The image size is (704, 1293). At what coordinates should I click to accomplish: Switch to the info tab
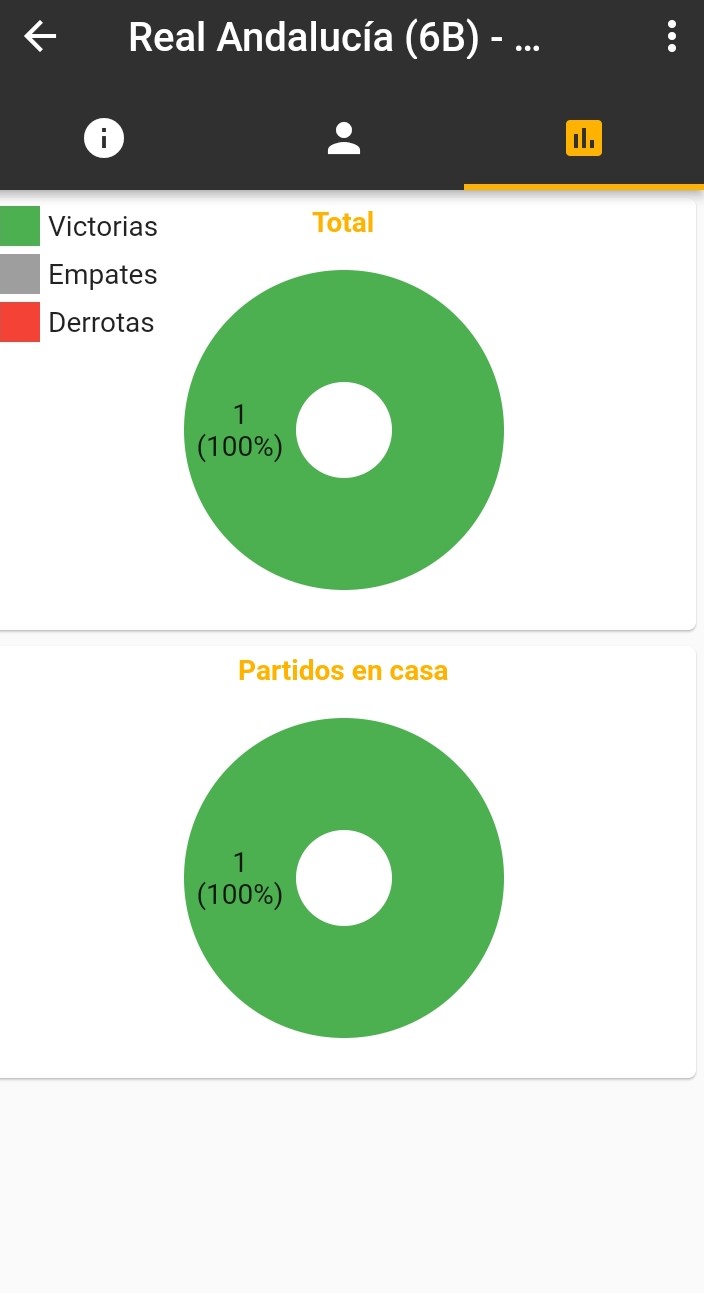pos(104,138)
